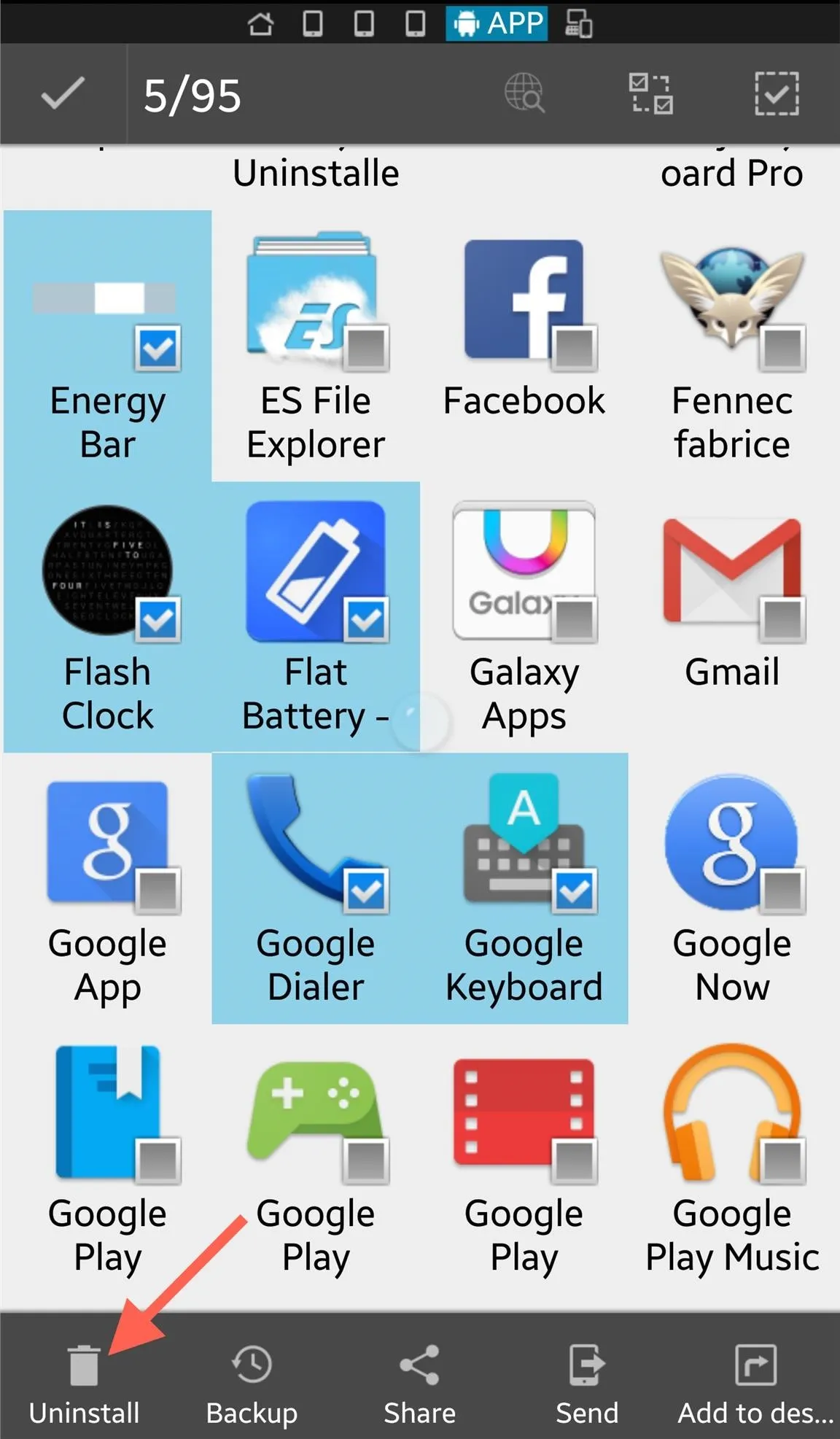Screen dimensions: 840x1439
Task: Tap the select all icon
Action: 777,93
